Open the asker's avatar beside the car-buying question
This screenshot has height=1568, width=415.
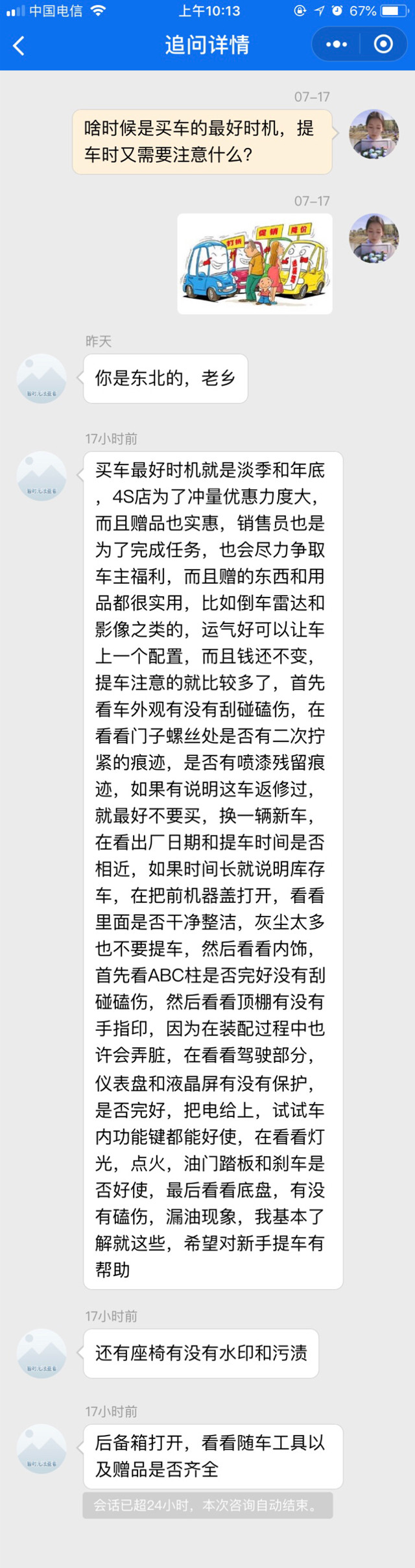373,134
